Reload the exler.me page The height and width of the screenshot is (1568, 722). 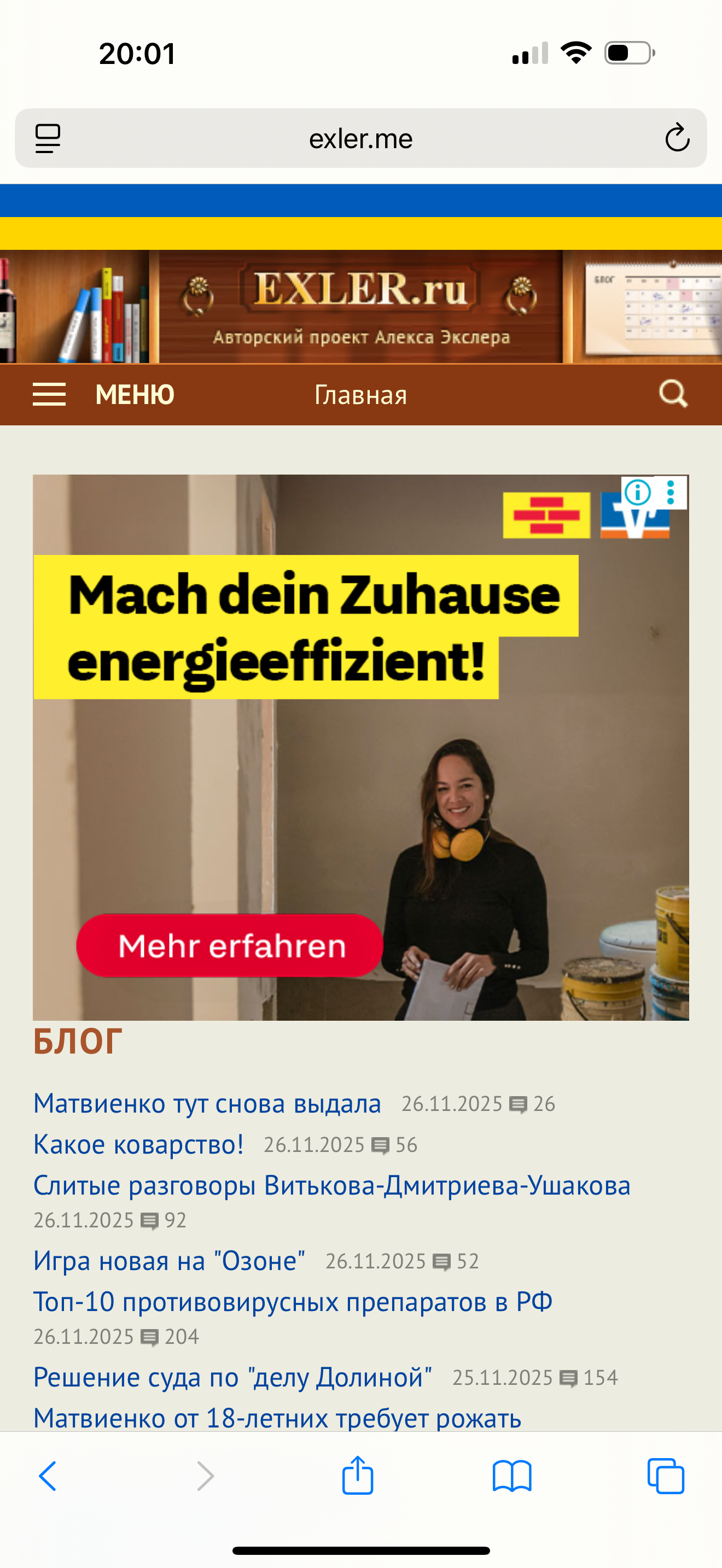[x=677, y=138]
